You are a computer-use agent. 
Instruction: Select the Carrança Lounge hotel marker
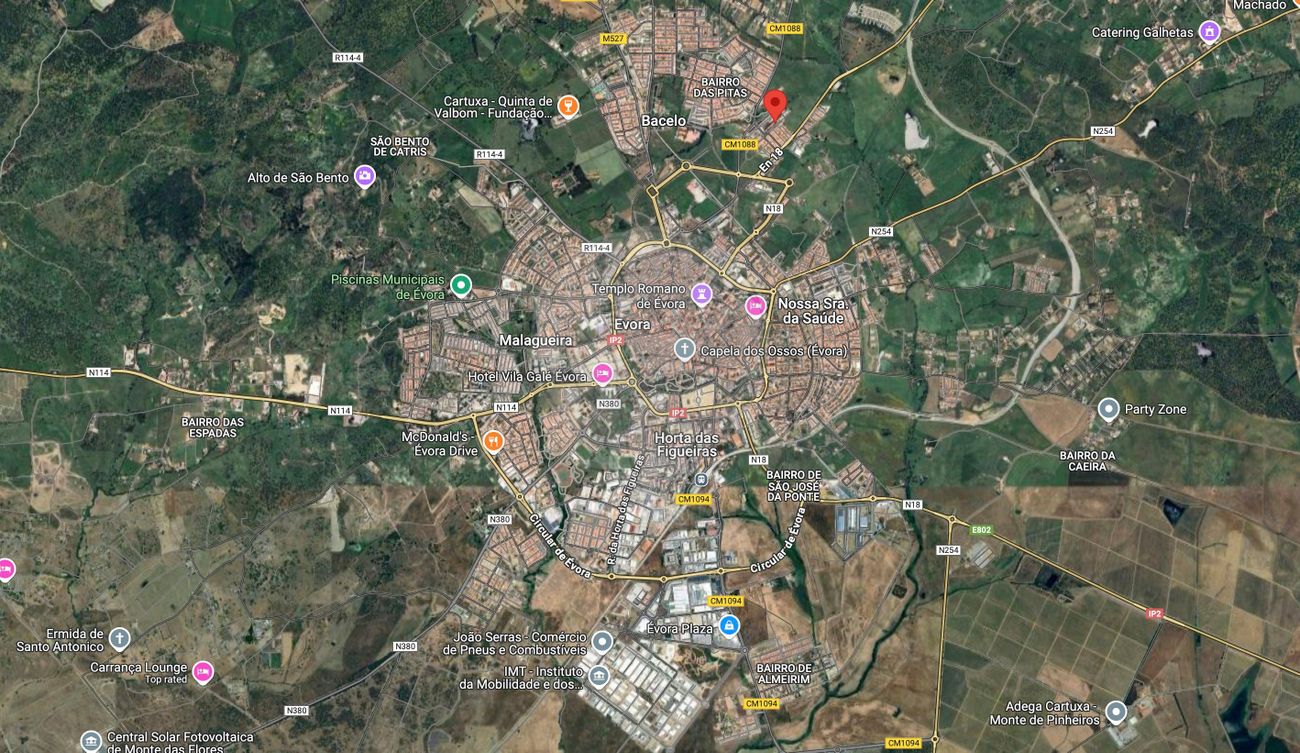tap(203, 672)
